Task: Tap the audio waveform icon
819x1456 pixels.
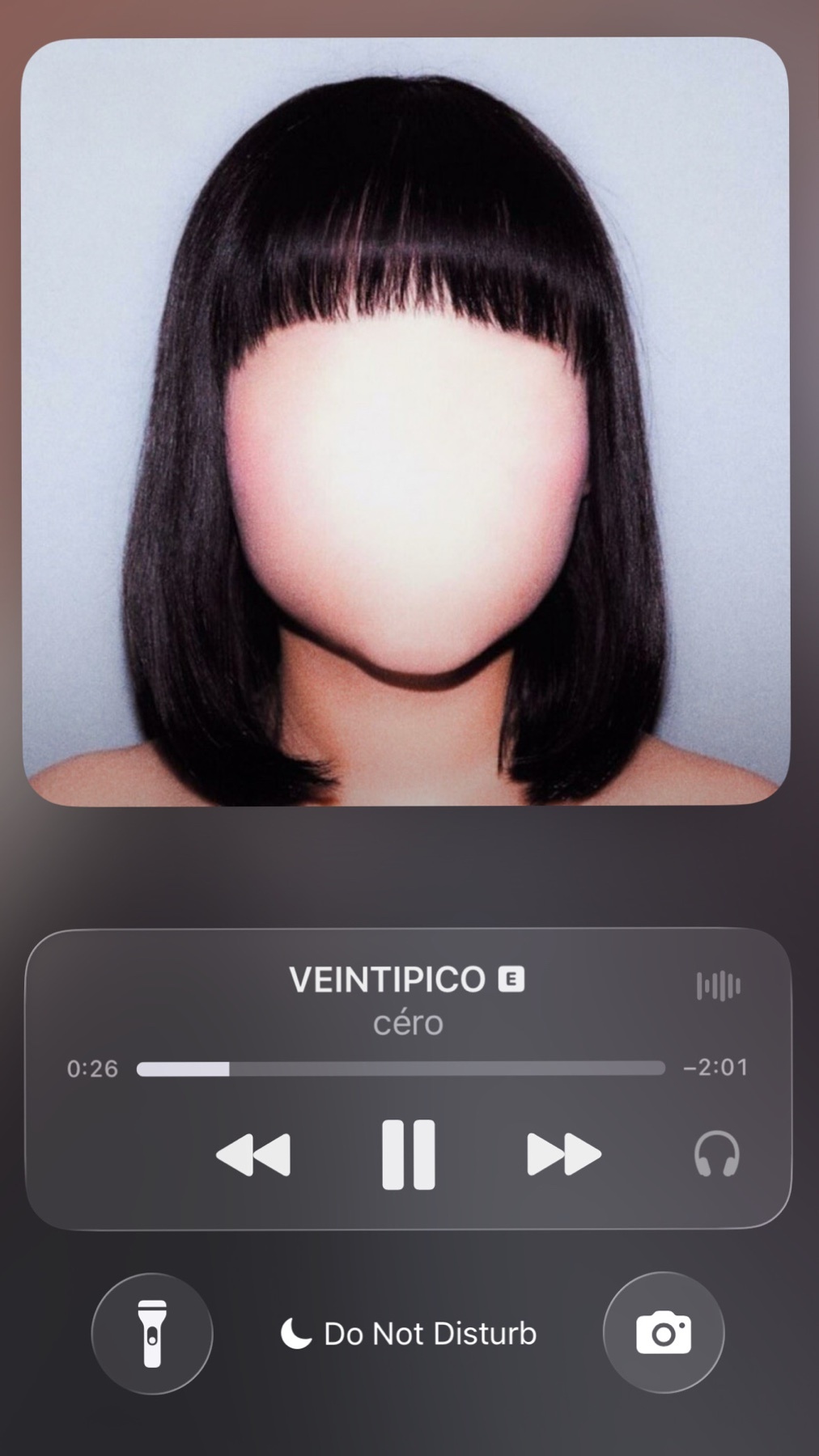Action: [x=718, y=986]
